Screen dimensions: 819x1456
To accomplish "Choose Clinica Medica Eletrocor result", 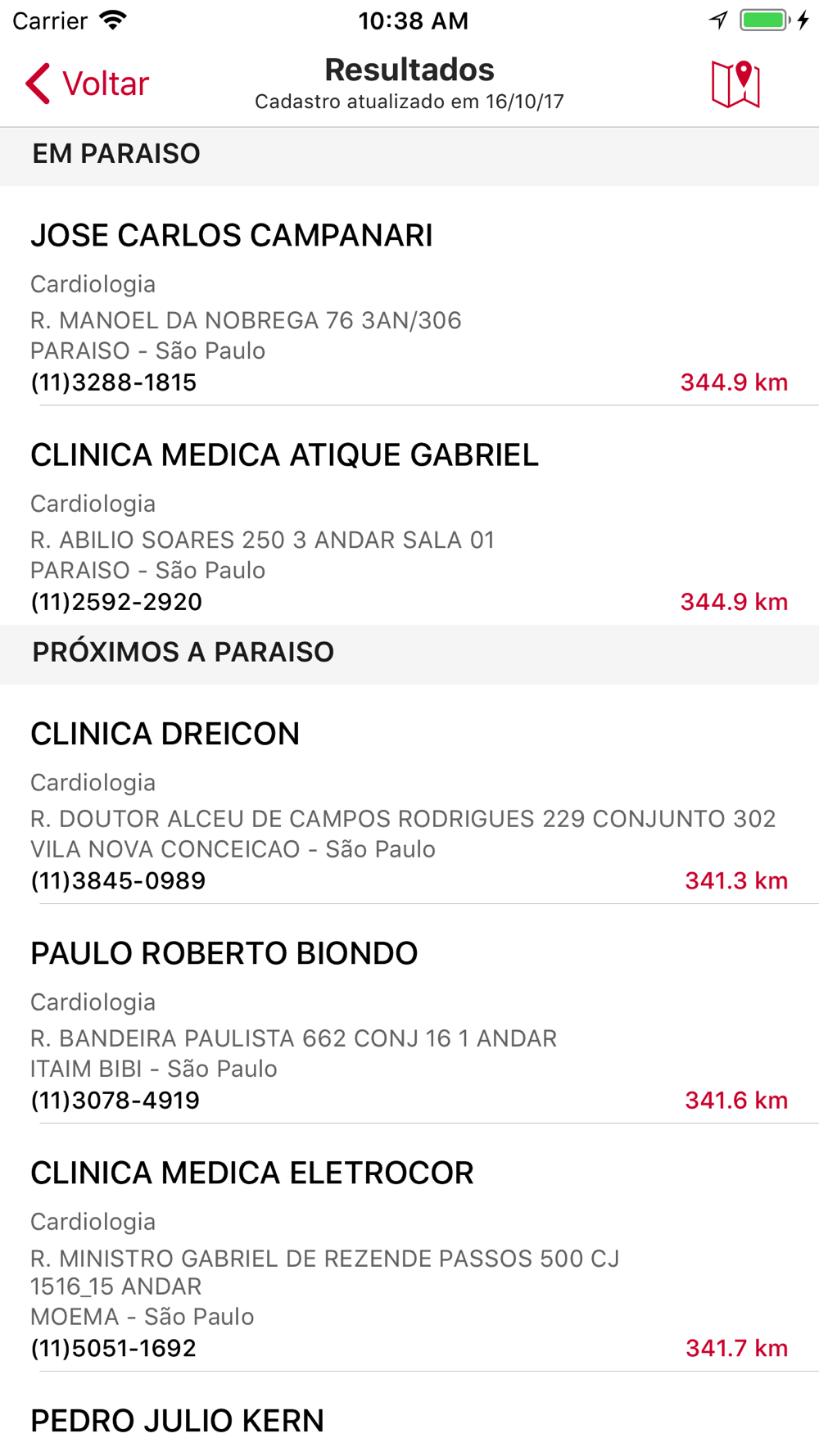I will [409, 1248].
